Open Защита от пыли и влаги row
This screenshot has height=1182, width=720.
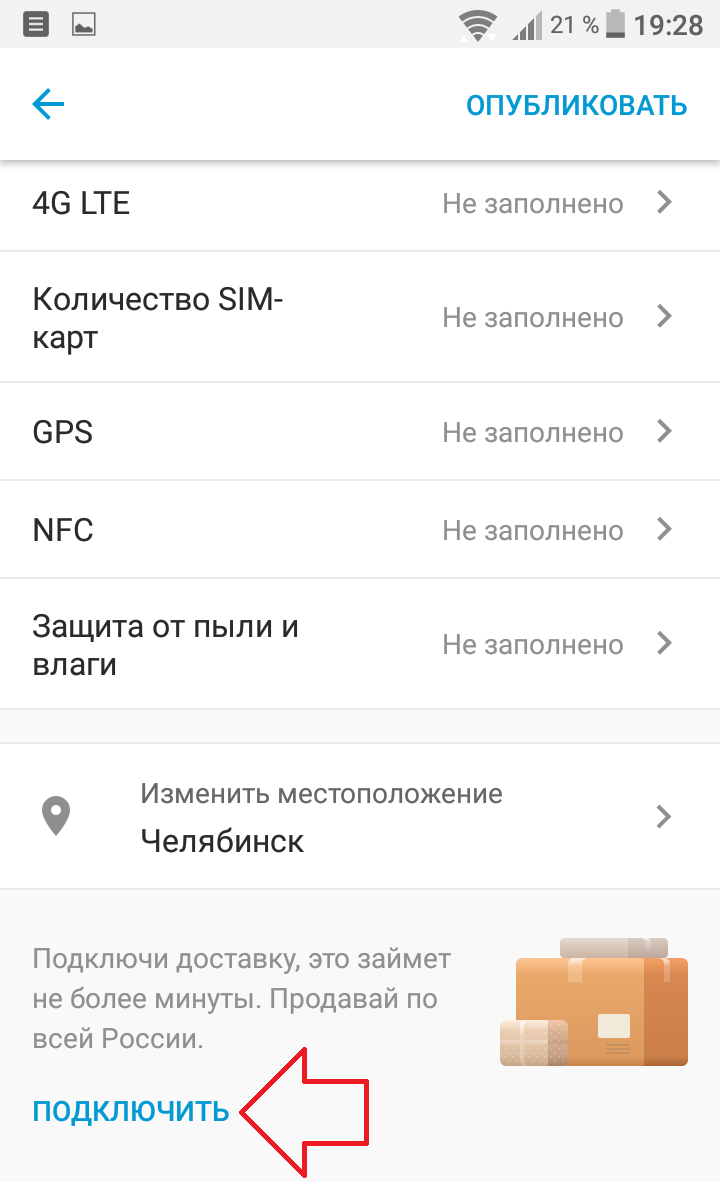pos(360,645)
